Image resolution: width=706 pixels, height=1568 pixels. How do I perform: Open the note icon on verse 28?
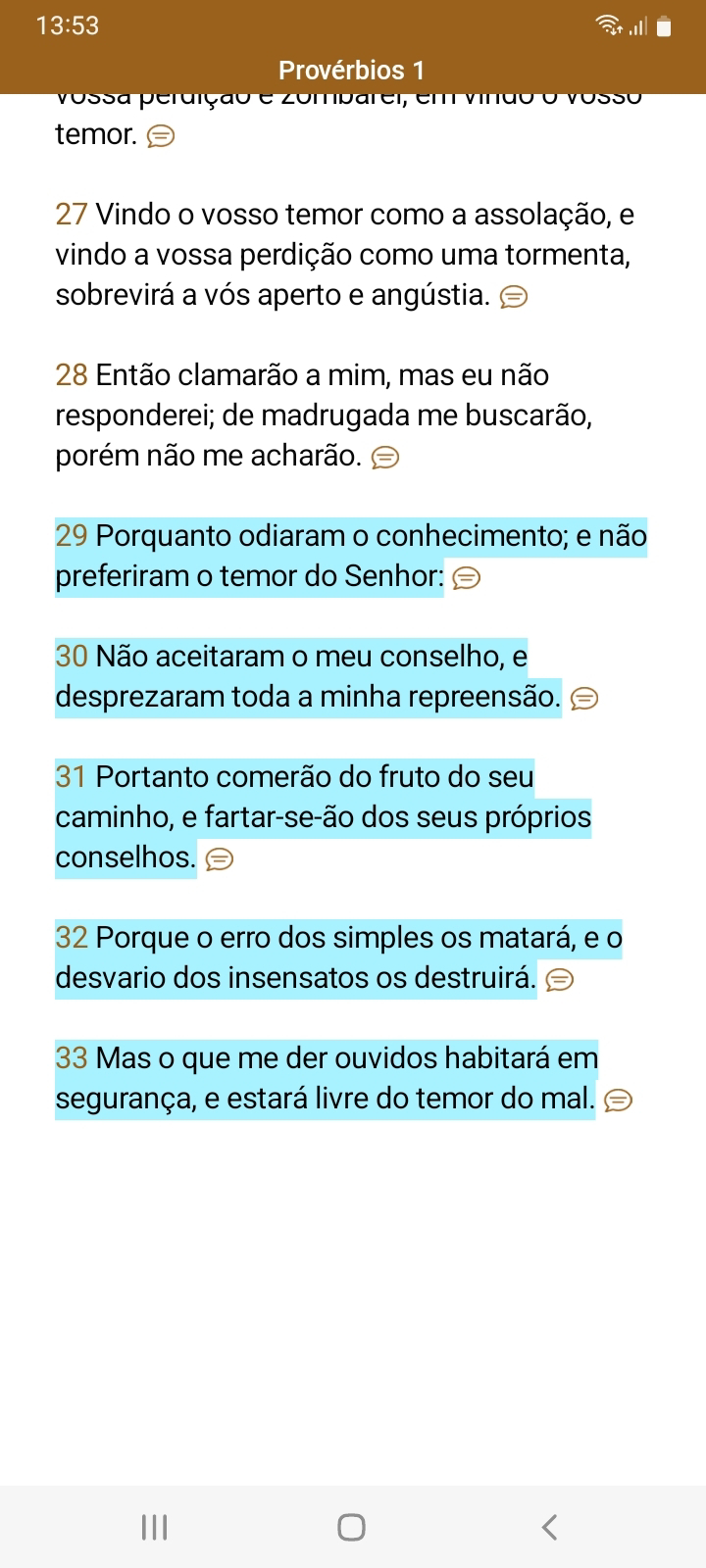[x=385, y=458]
